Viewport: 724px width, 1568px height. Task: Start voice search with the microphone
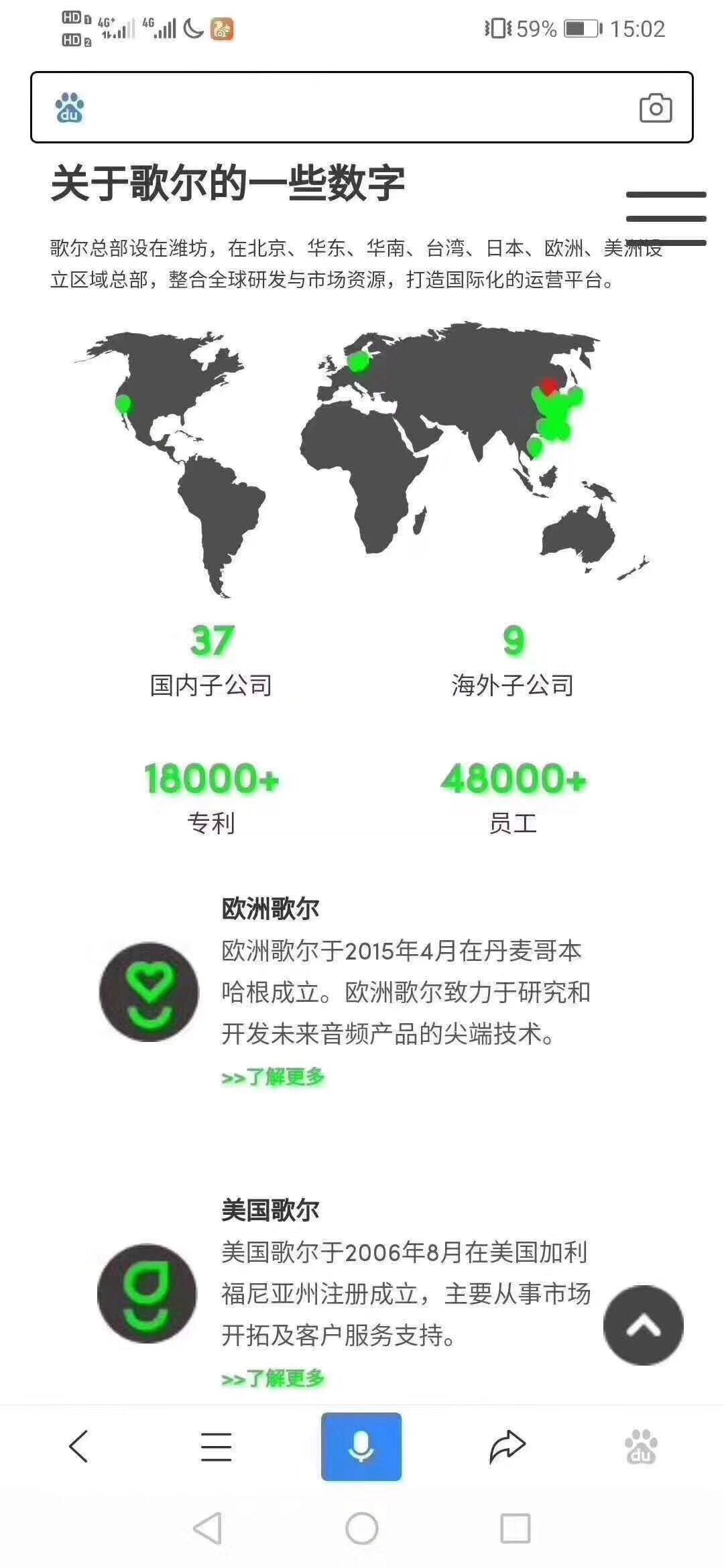(361, 1446)
